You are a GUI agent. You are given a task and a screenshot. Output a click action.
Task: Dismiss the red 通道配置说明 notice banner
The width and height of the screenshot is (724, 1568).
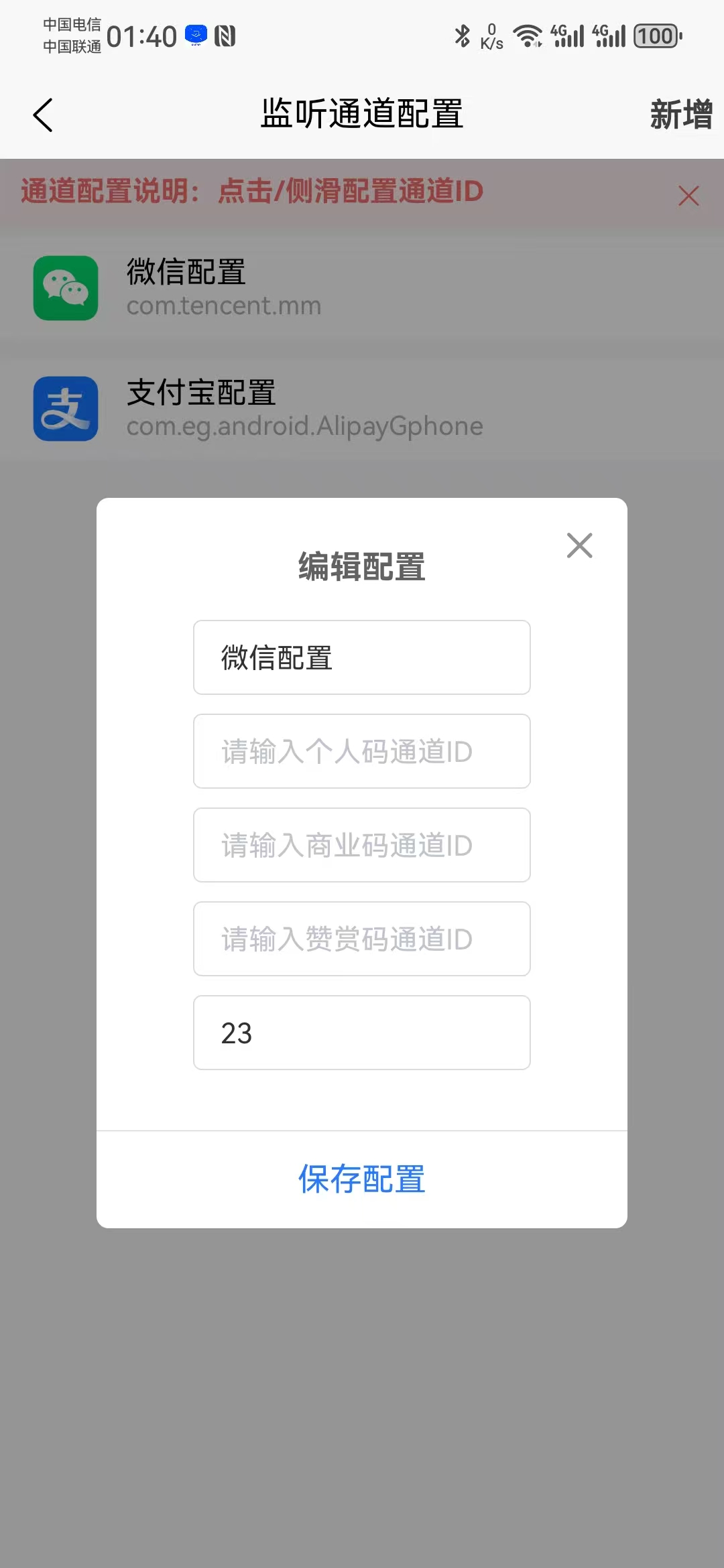click(x=688, y=195)
